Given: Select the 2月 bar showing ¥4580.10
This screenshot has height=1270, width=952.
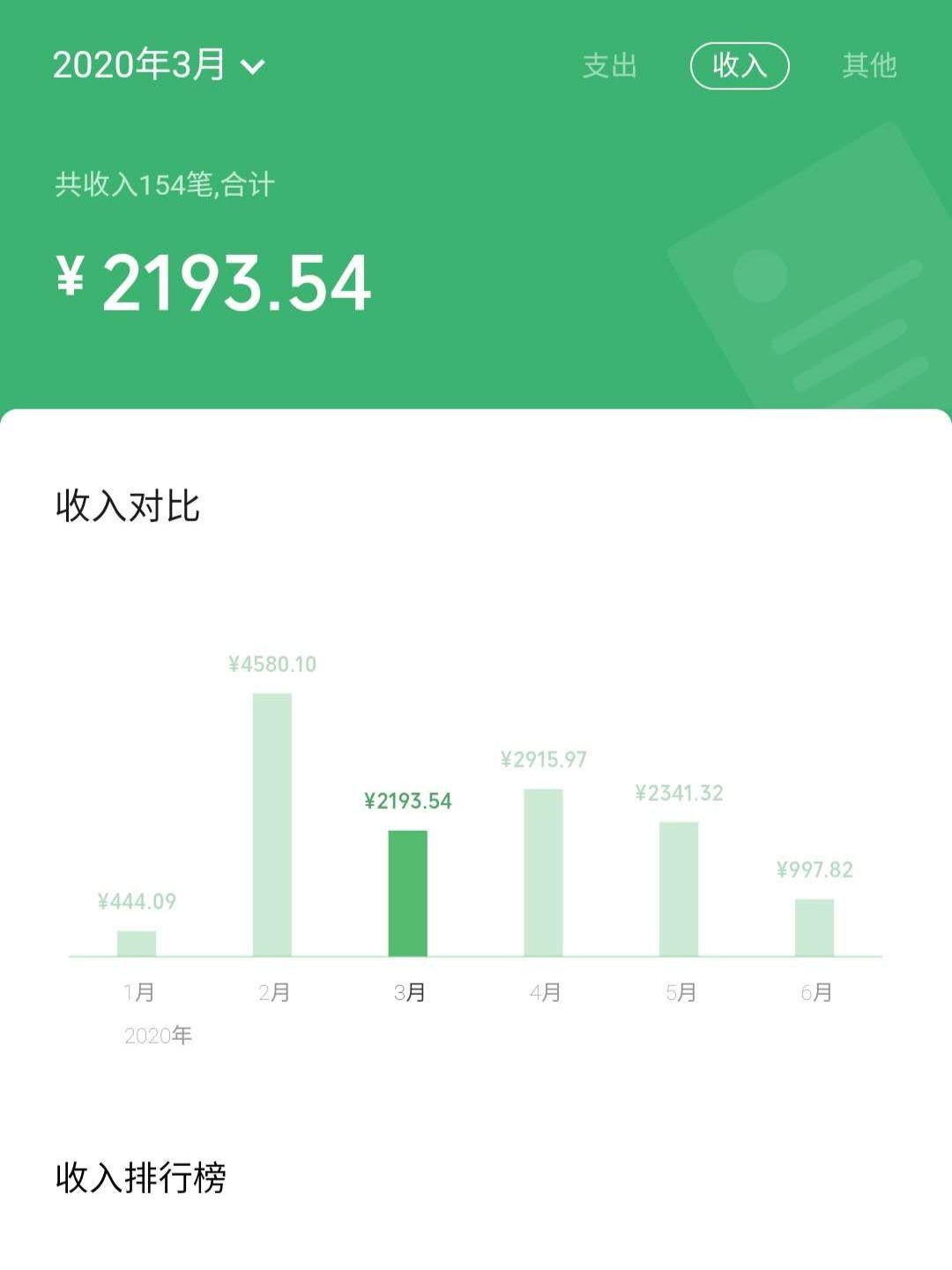Looking at the screenshot, I should [x=272, y=825].
